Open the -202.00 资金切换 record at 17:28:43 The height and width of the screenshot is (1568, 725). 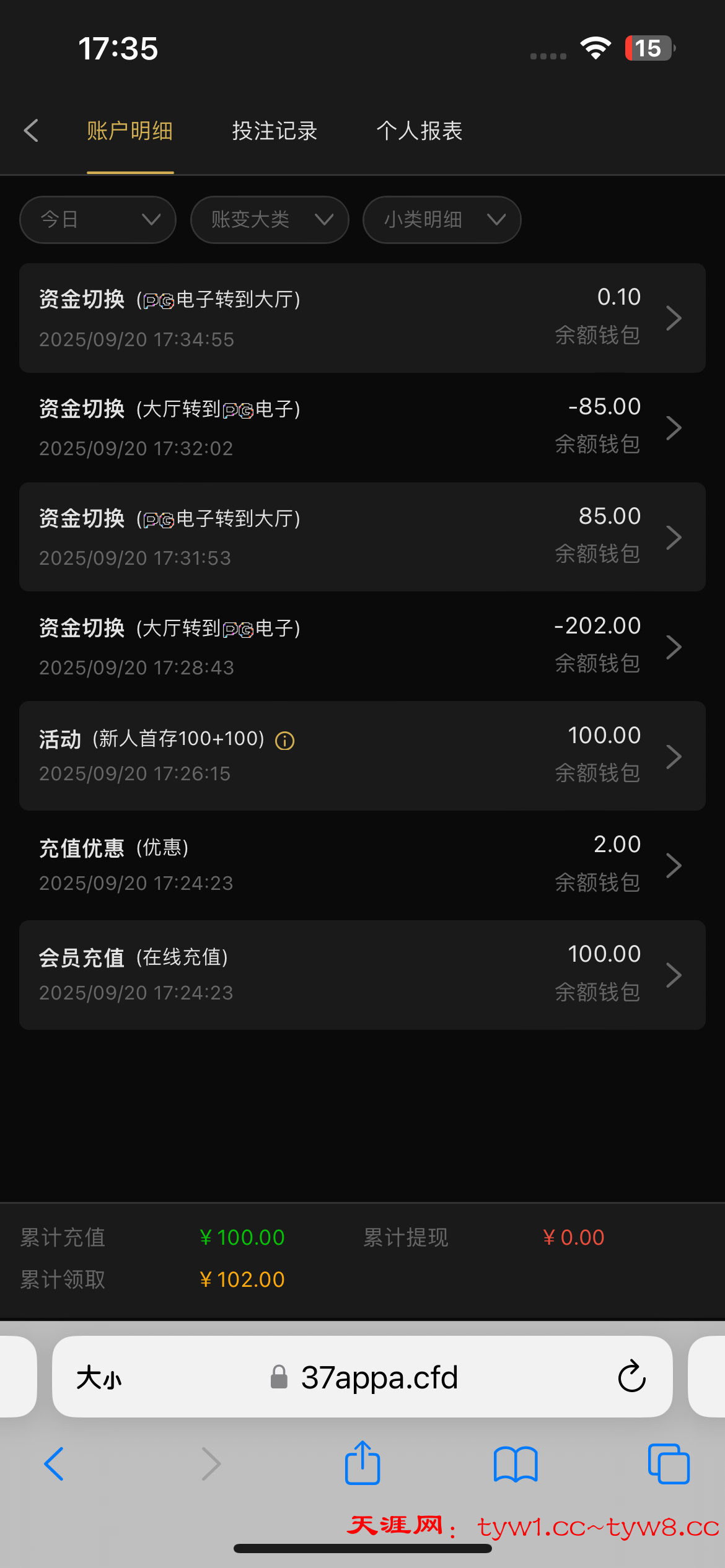tap(362, 647)
